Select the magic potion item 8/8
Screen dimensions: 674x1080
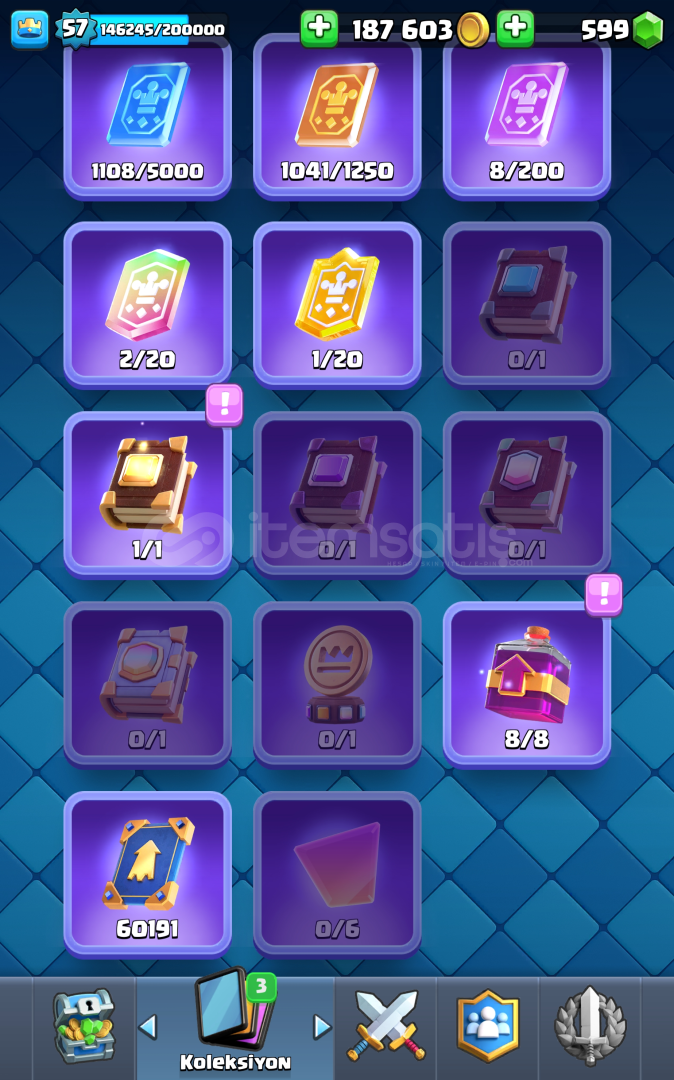(527, 685)
